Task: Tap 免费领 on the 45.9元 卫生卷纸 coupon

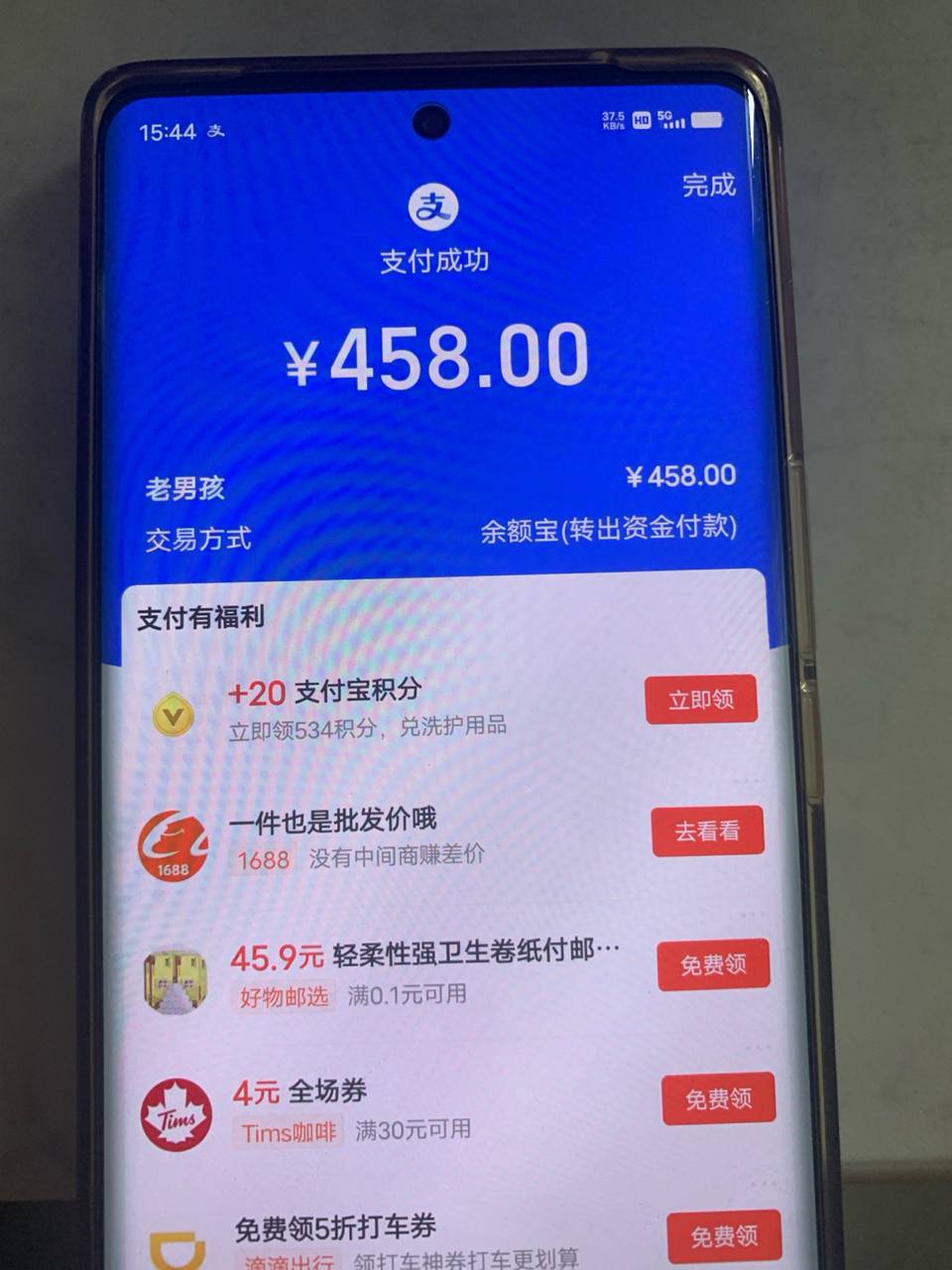Action: coord(713,964)
